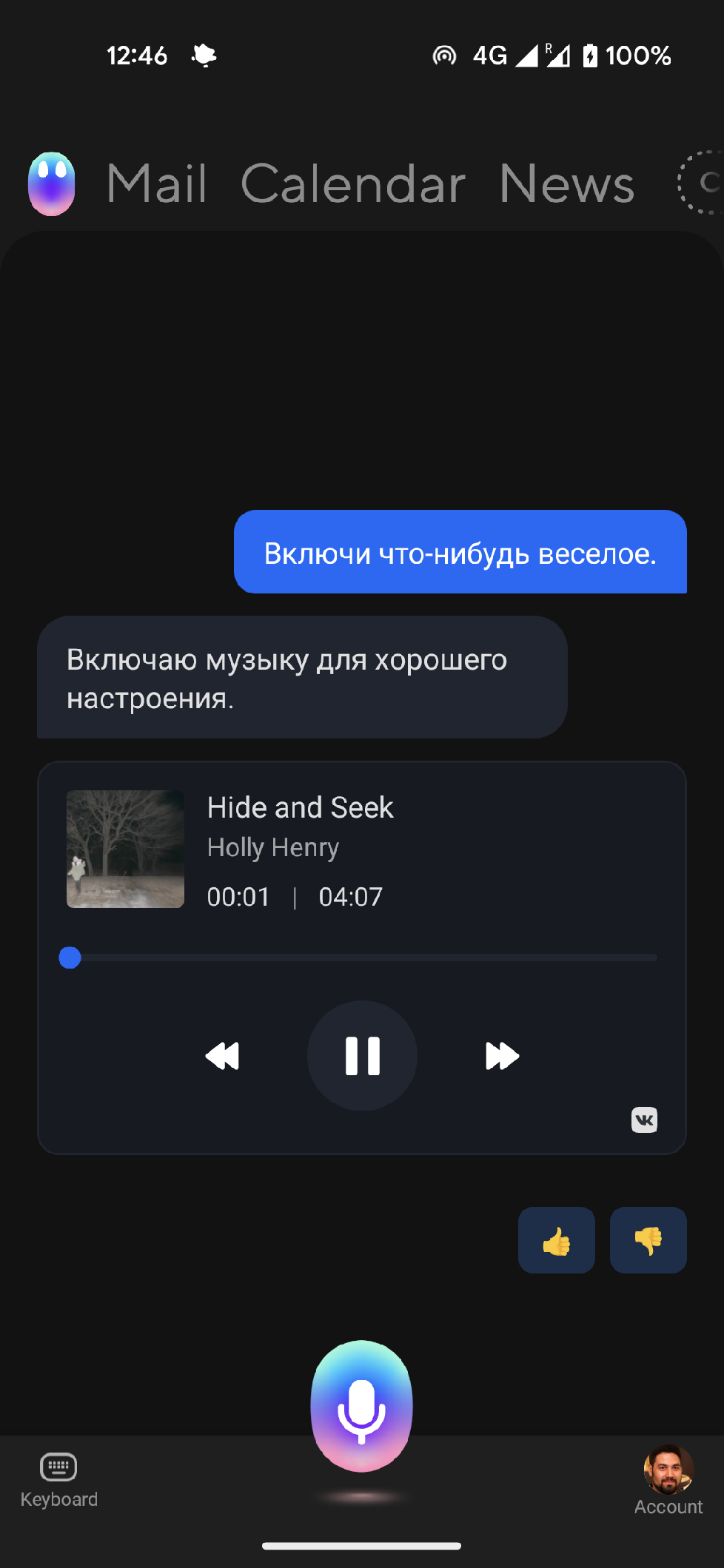
Task: Open the VK music source icon
Action: point(644,1120)
